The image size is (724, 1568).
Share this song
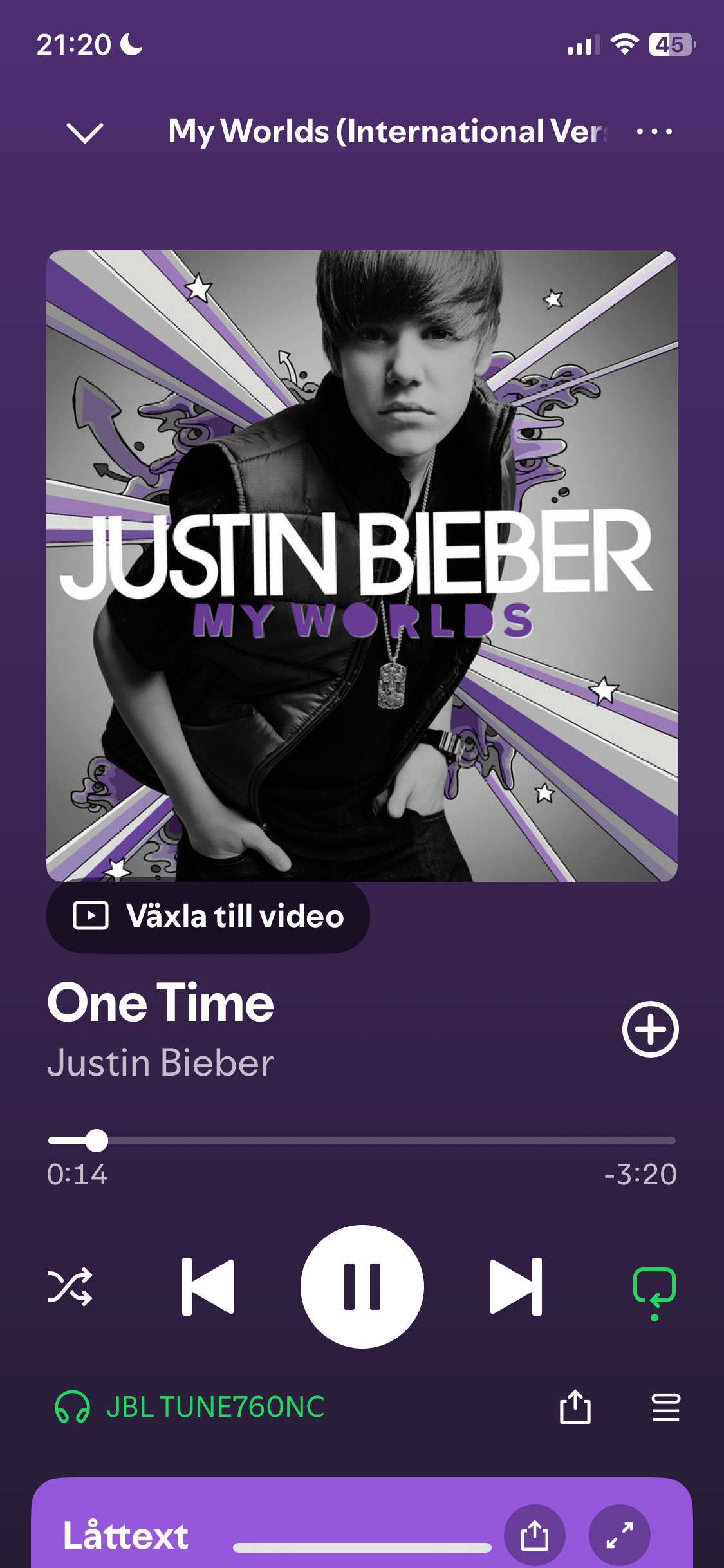click(x=575, y=1407)
